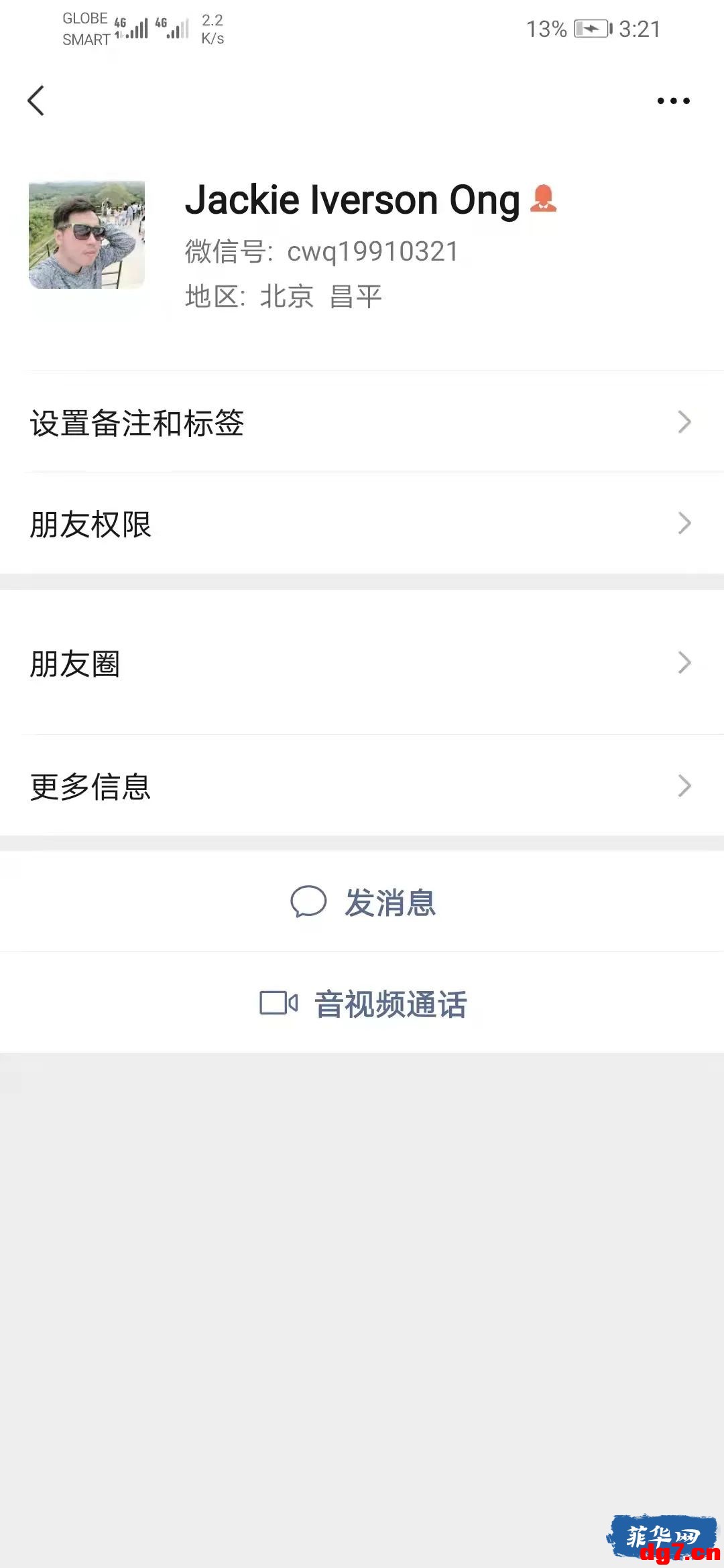Open this contact's 朋友圈 Moments

coord(362,663)
